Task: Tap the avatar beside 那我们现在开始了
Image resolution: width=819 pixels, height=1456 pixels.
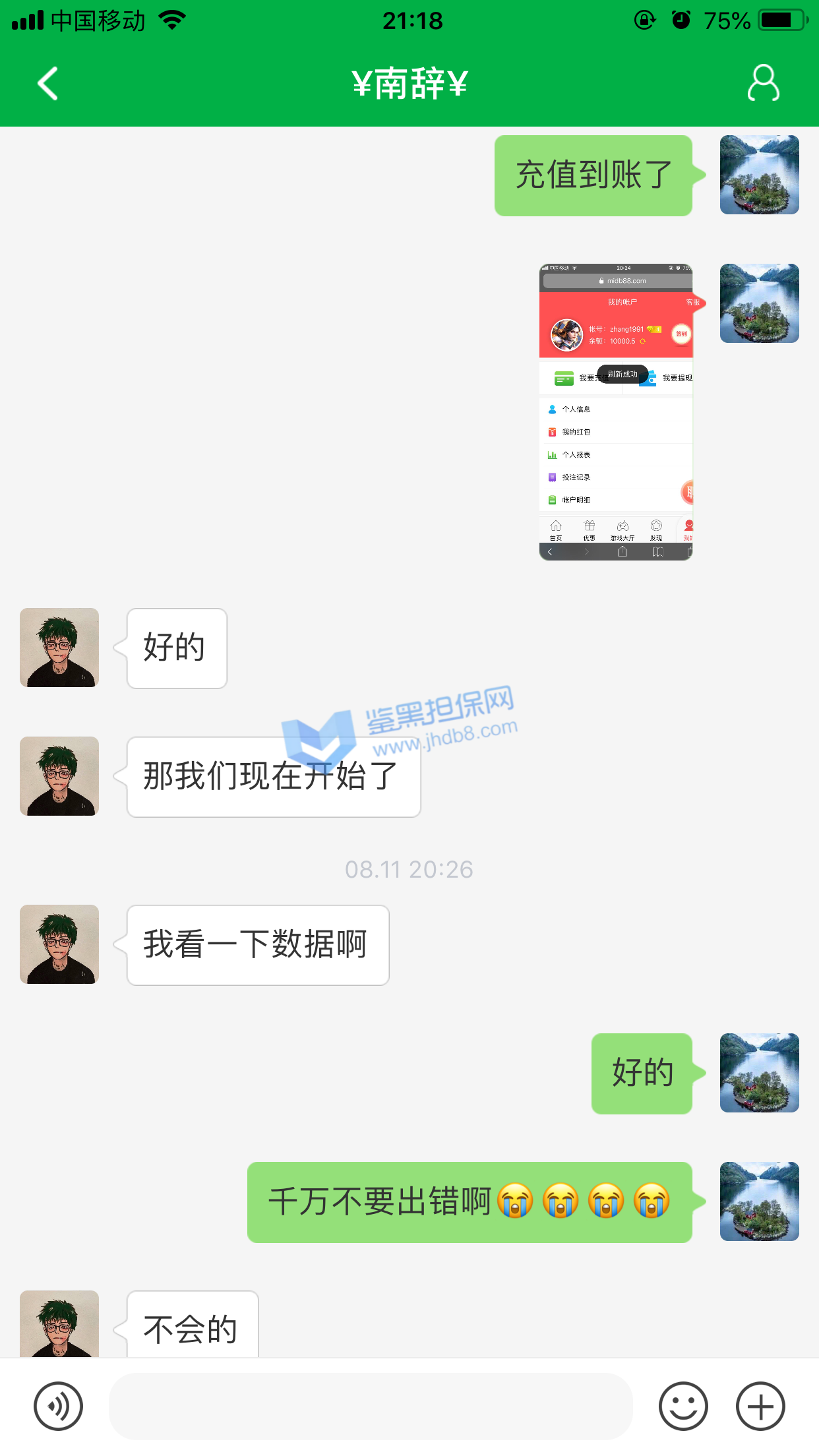Action: (59, 776)
